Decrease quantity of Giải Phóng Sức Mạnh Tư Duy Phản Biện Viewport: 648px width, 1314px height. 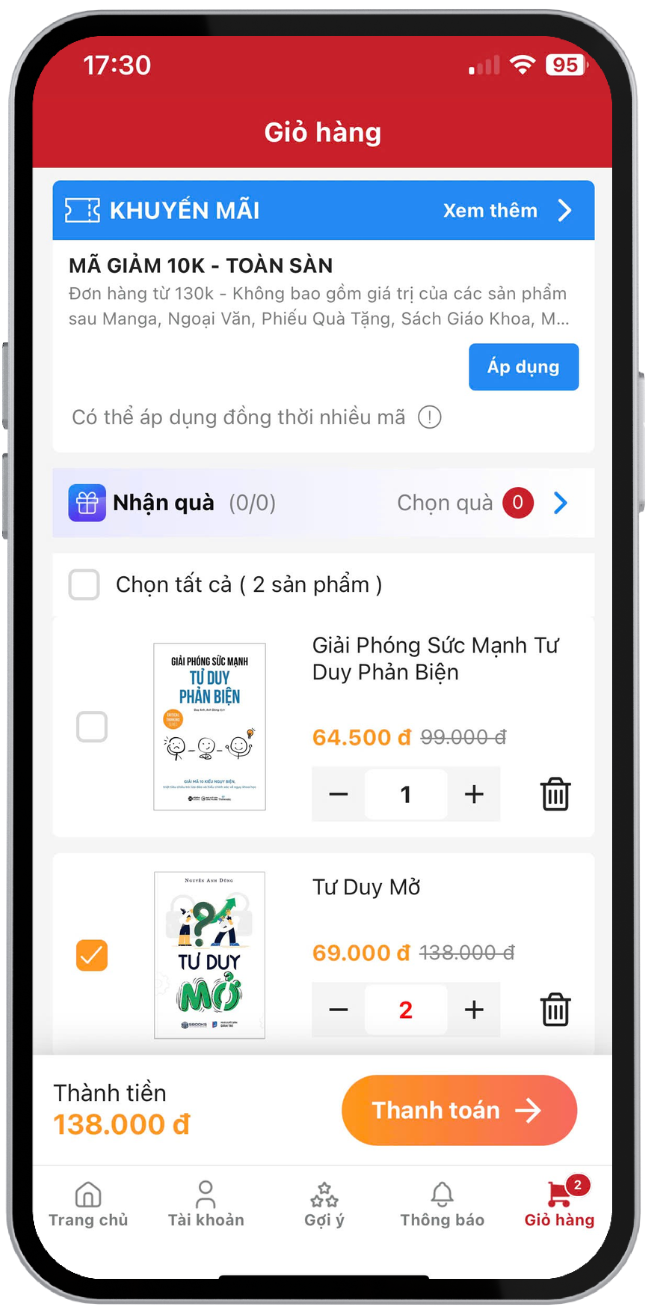339,795
